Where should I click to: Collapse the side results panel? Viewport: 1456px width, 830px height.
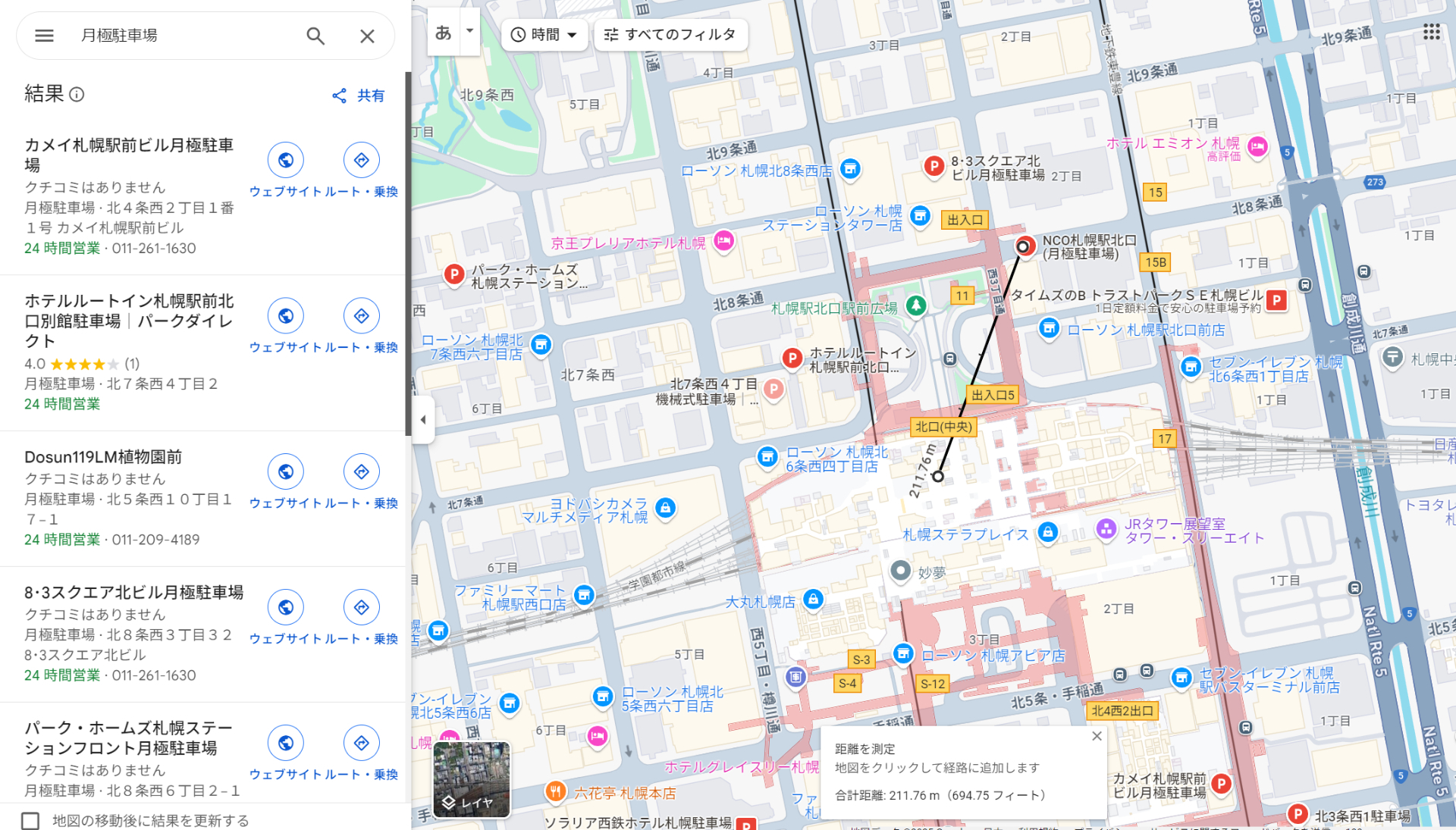click(423, 419)
